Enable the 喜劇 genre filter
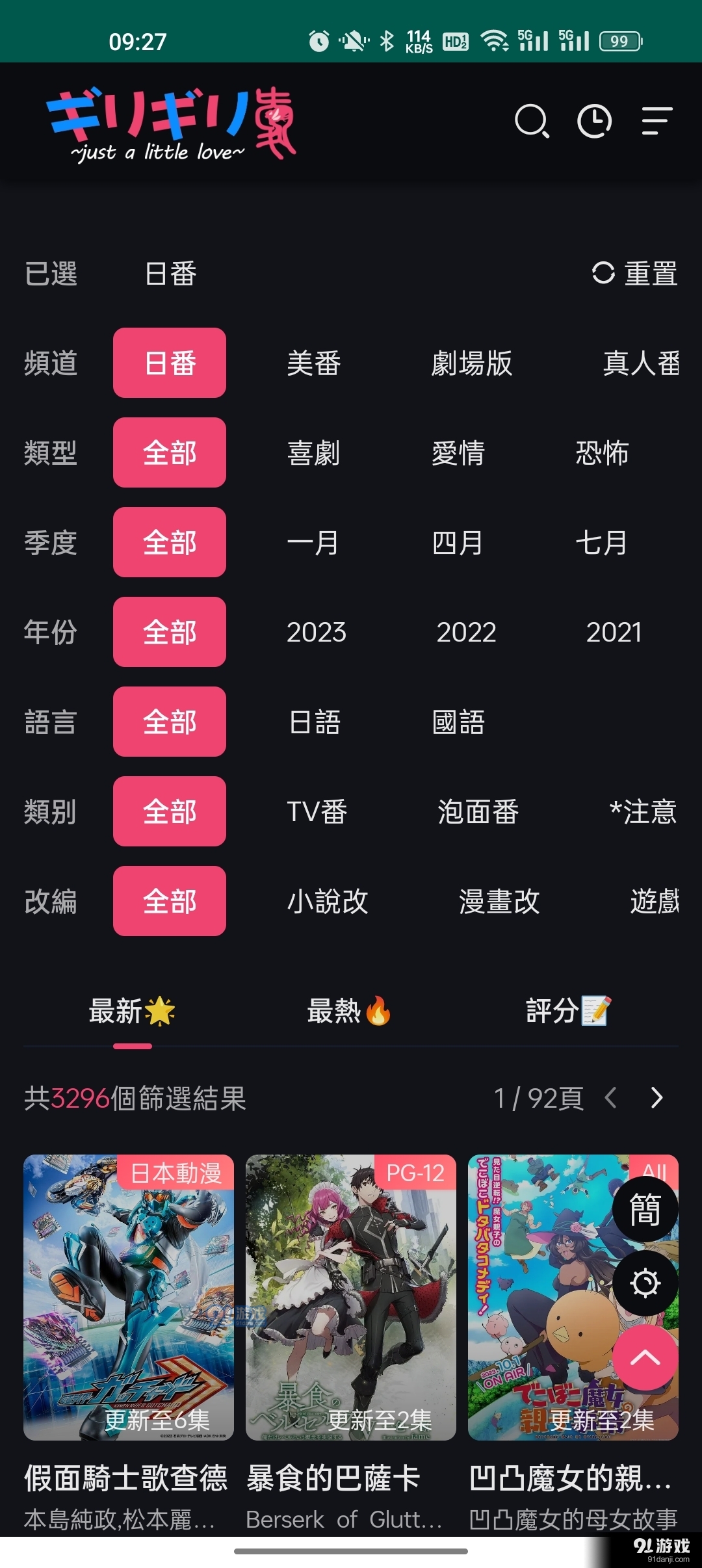Viewport: 702px width, 1568px height. (314, 454)
